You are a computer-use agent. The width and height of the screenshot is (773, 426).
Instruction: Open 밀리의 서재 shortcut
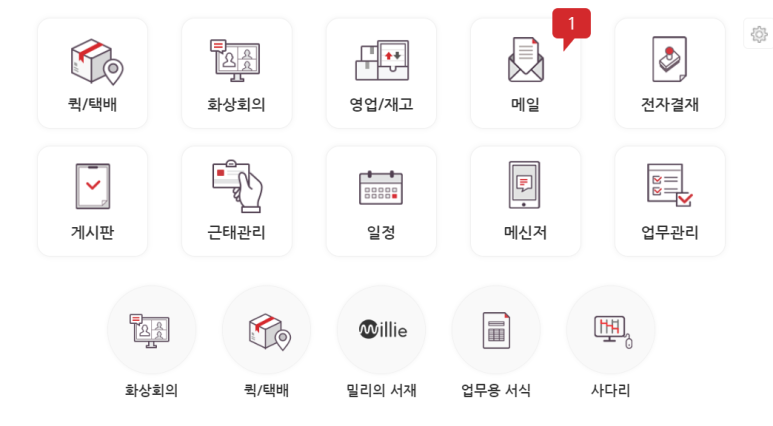click(x=381, y=330)
